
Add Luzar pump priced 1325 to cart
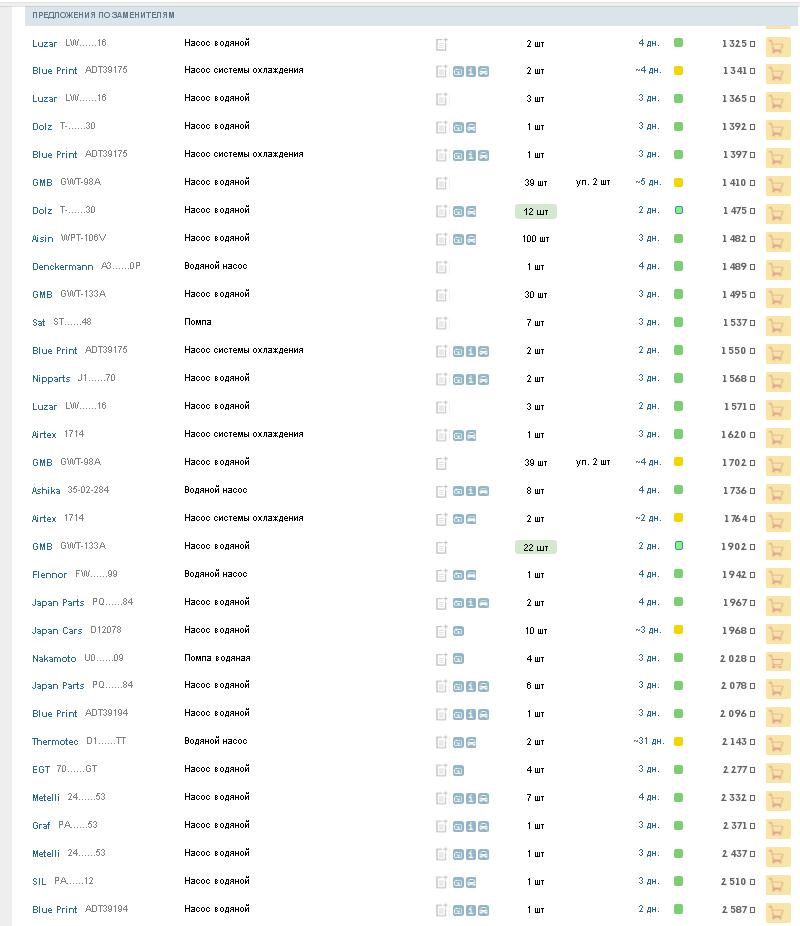tap(778, 46)
